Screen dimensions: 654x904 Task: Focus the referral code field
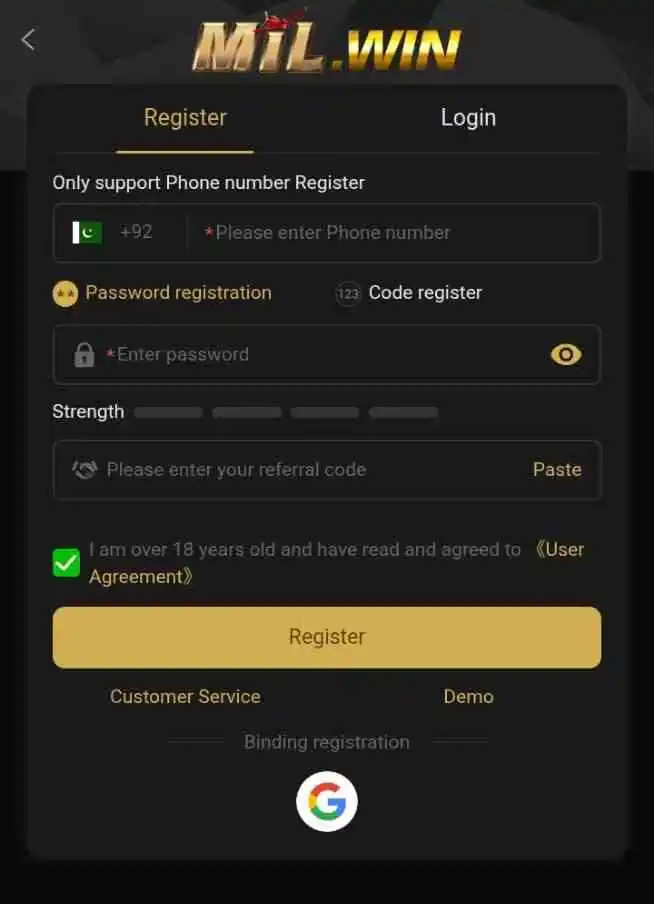[x=300, y=470]
